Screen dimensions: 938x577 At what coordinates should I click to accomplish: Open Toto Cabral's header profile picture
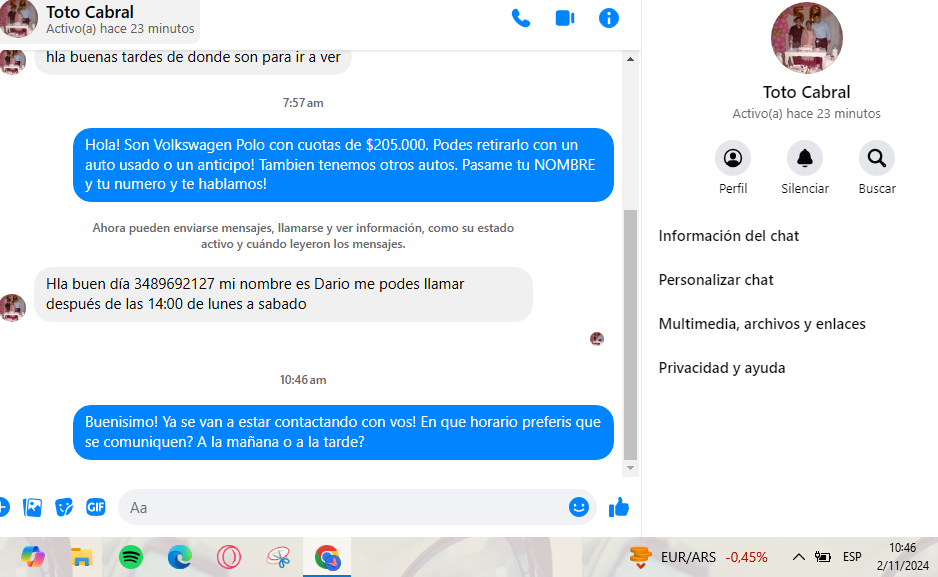[18, 18]
